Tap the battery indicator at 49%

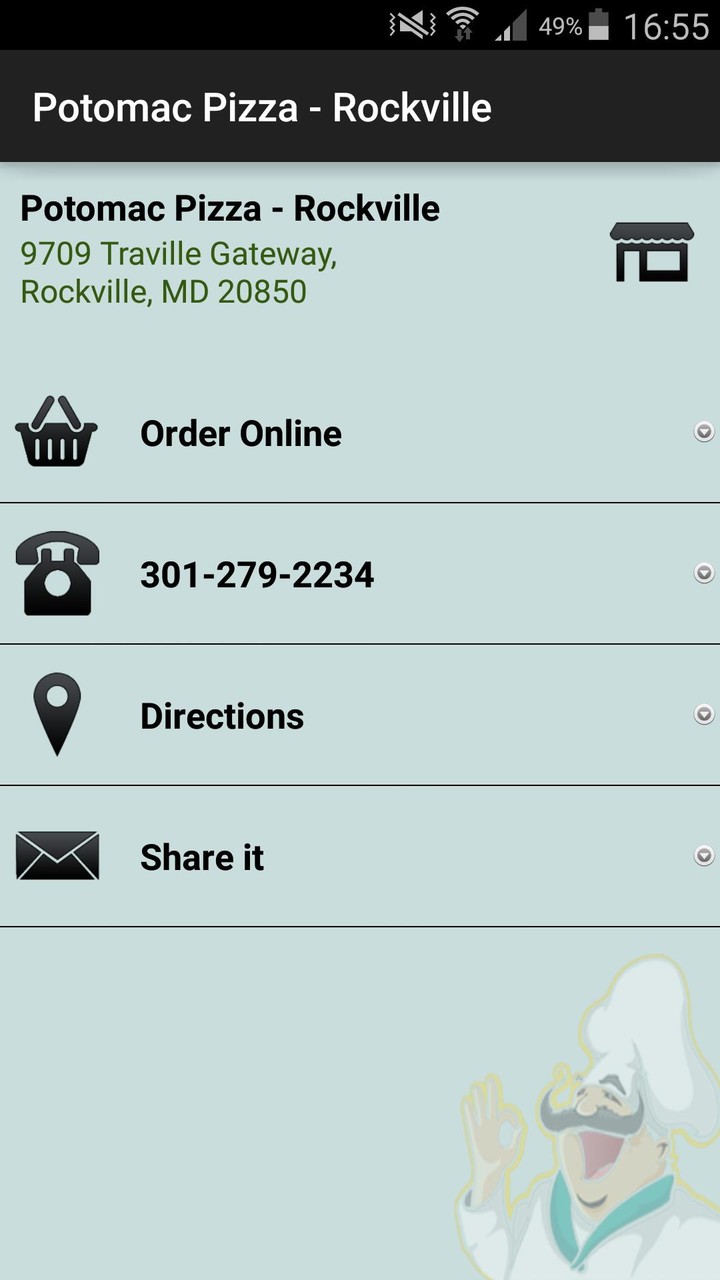(601, 24)
